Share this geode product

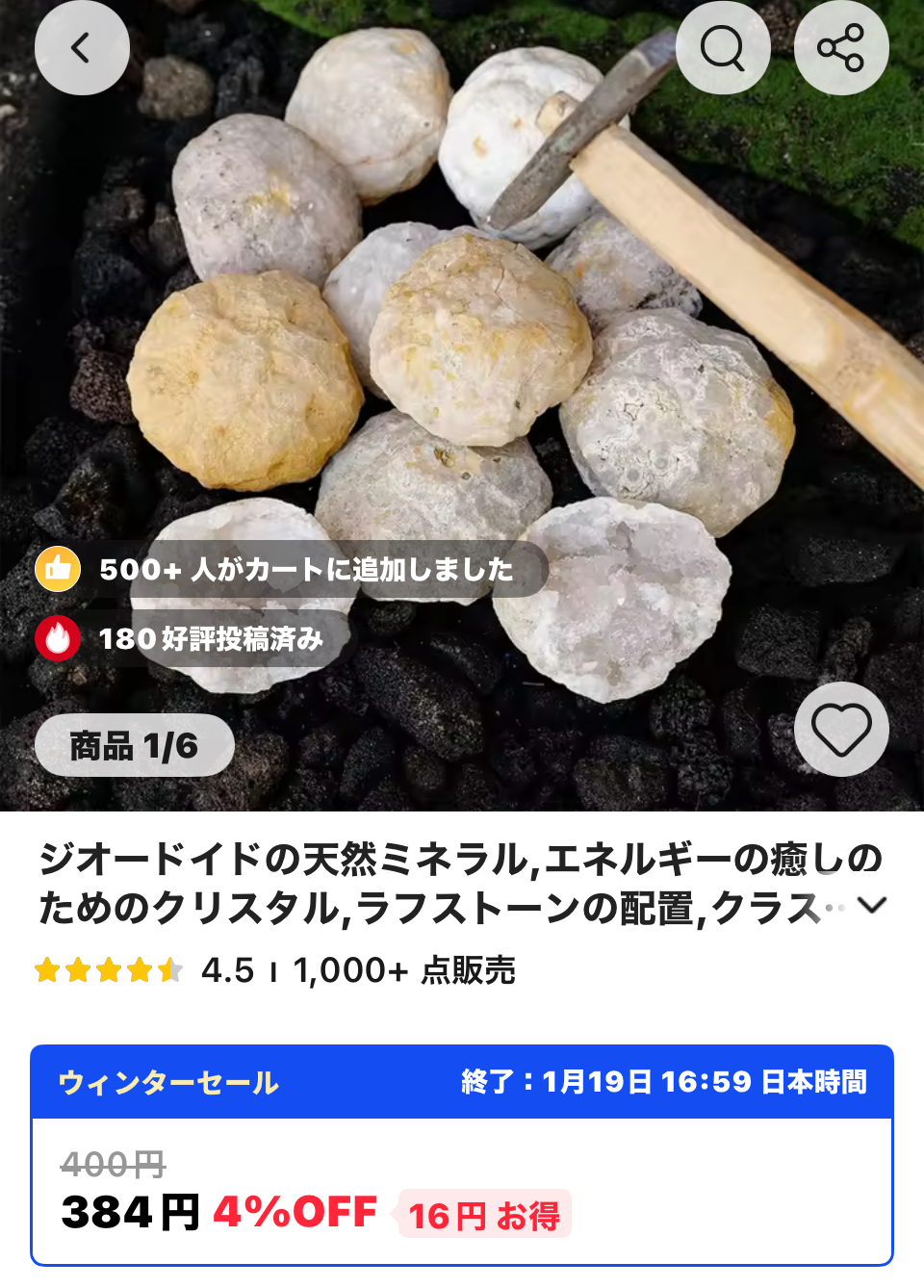pyautogui.click(x=840, y=48)
